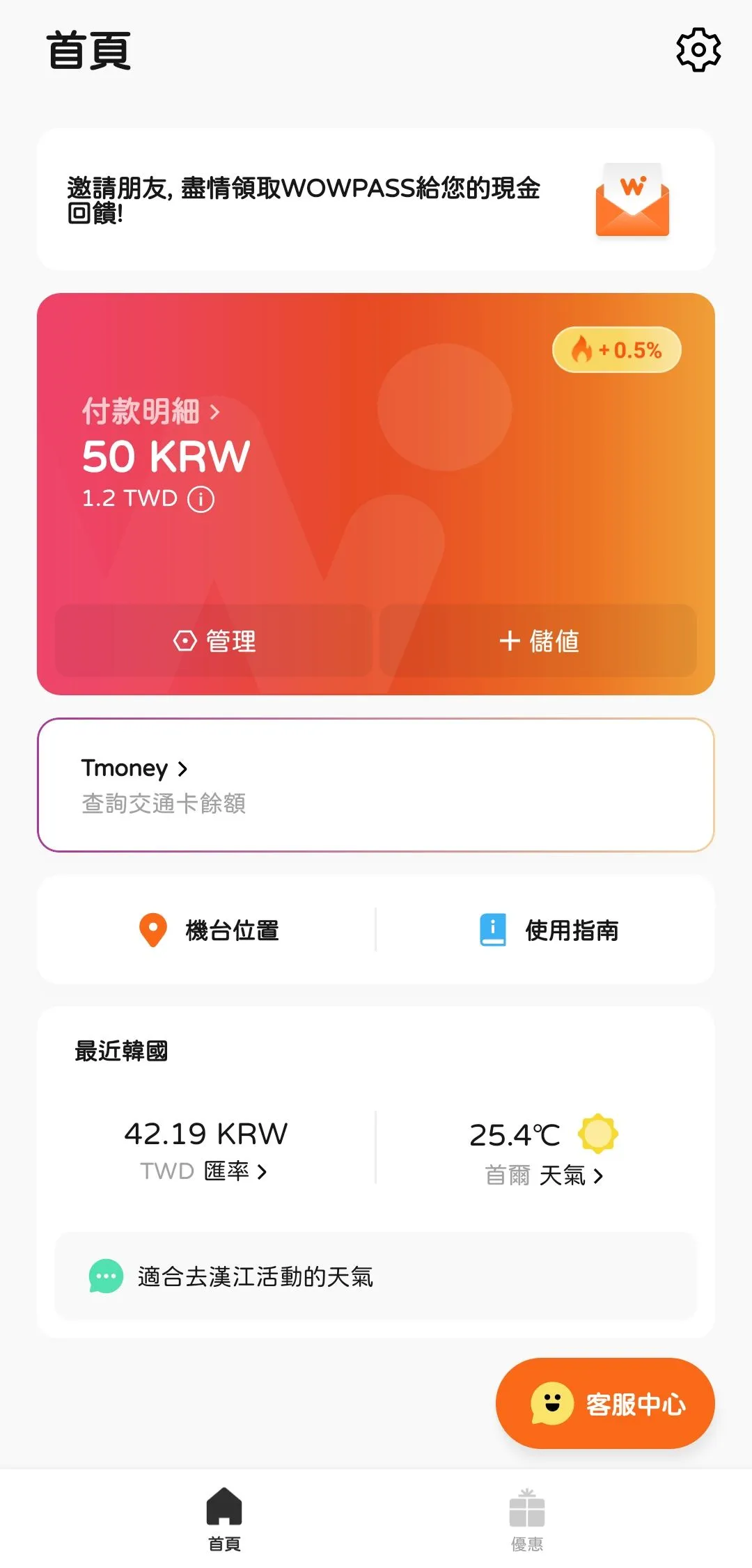
Task: Open 付款明細 payment details
Action: (151, 411)
